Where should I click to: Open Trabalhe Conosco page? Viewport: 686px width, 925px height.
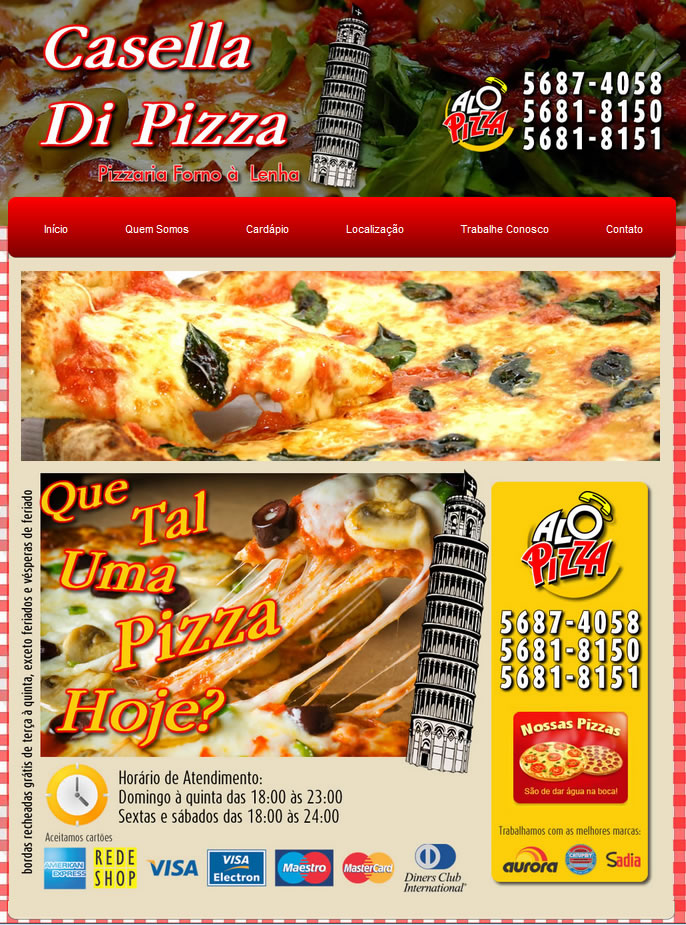point(504,229)
